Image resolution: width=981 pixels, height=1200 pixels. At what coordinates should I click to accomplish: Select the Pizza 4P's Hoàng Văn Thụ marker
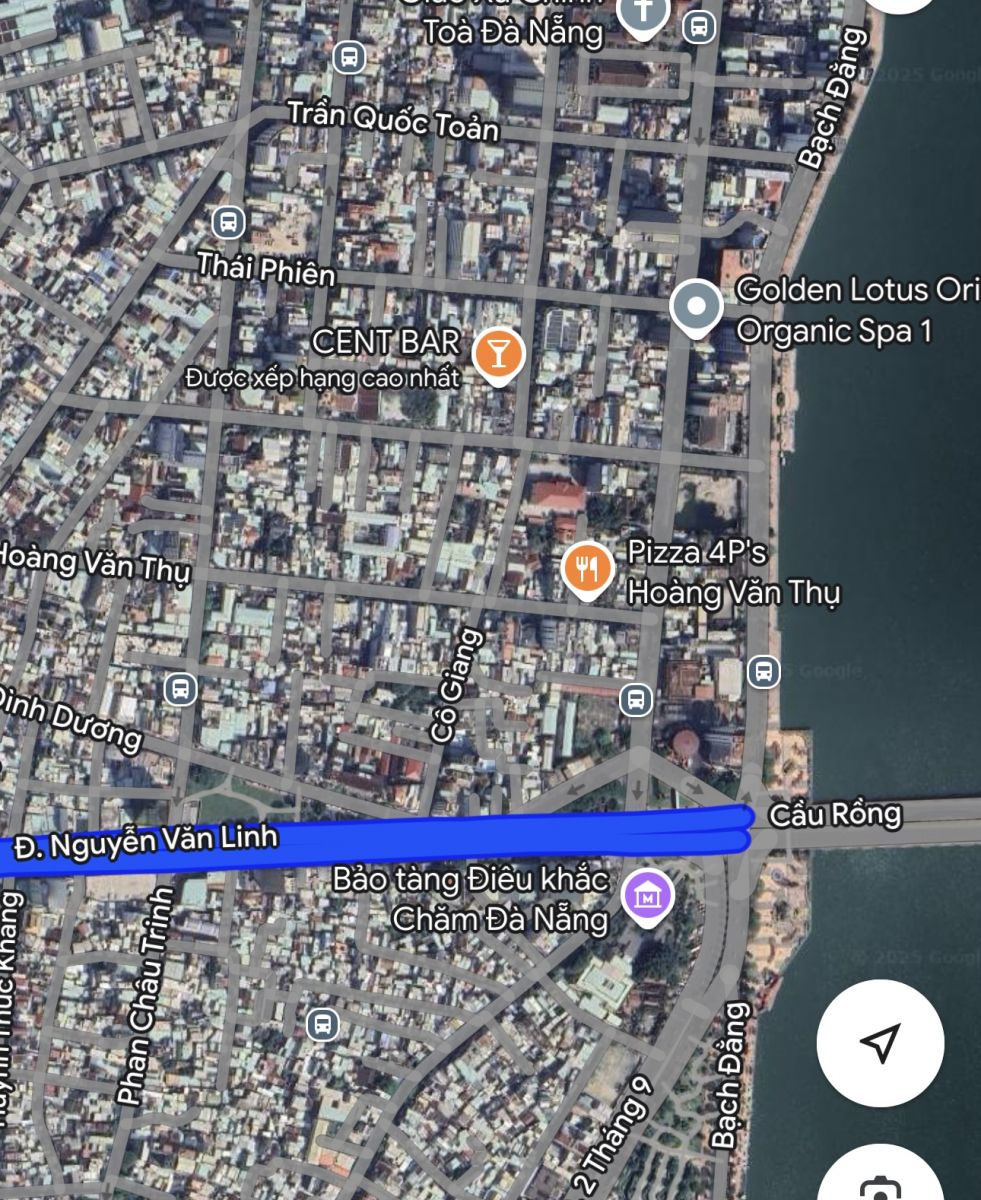click(587, 568)
